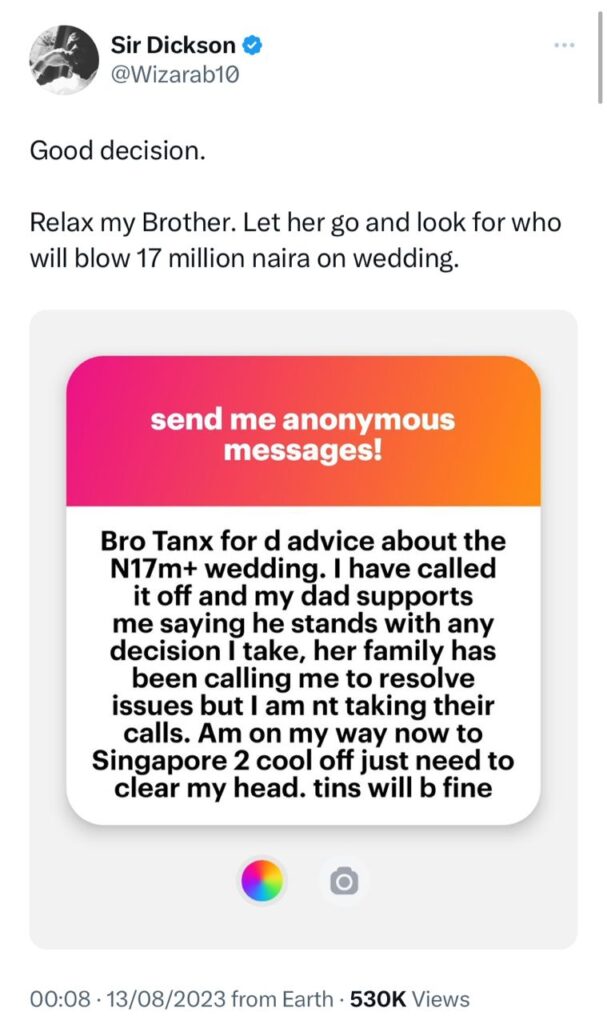
Task: Open the tweet's three-dot overflow menu
Action: 564,46
